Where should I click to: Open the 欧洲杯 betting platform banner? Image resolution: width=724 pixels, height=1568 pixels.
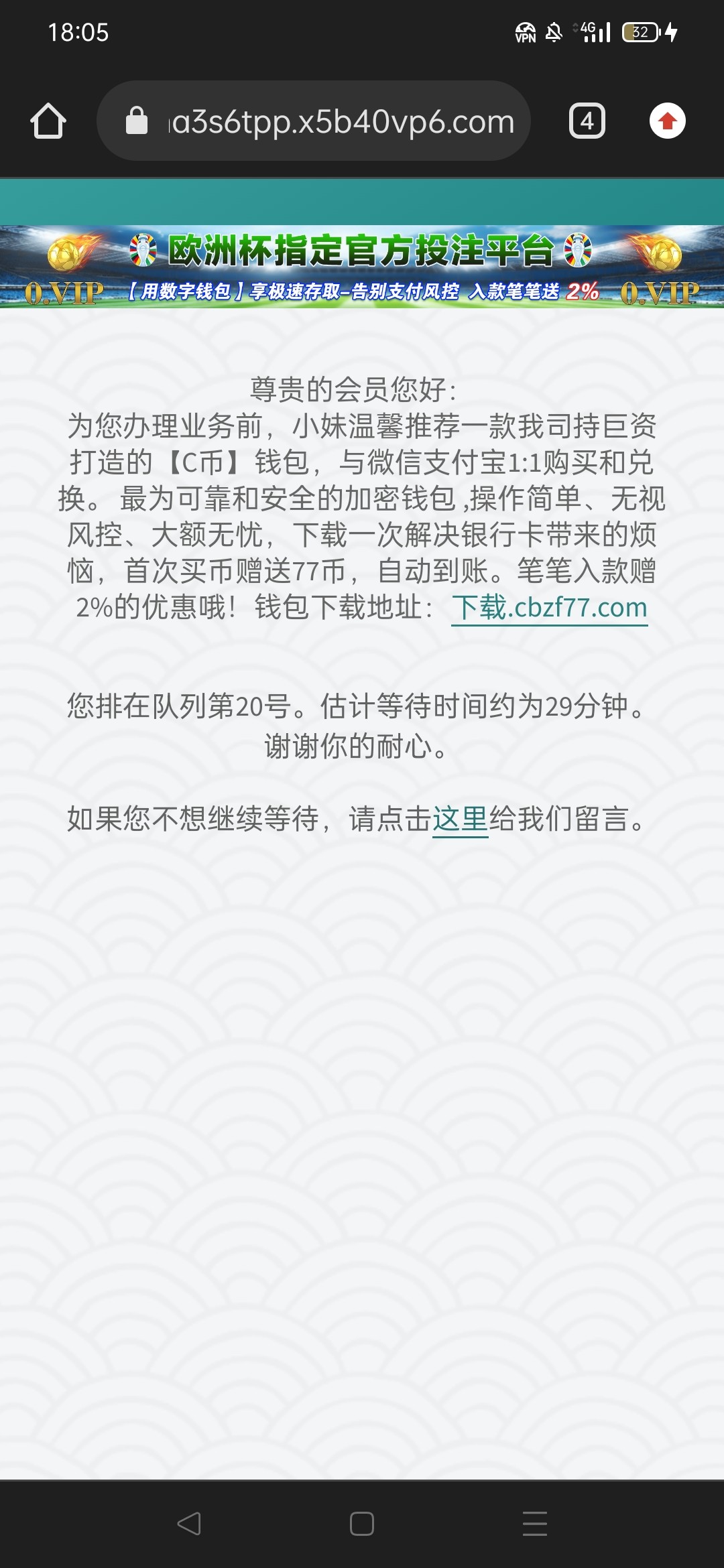click(x=362, y=267)
